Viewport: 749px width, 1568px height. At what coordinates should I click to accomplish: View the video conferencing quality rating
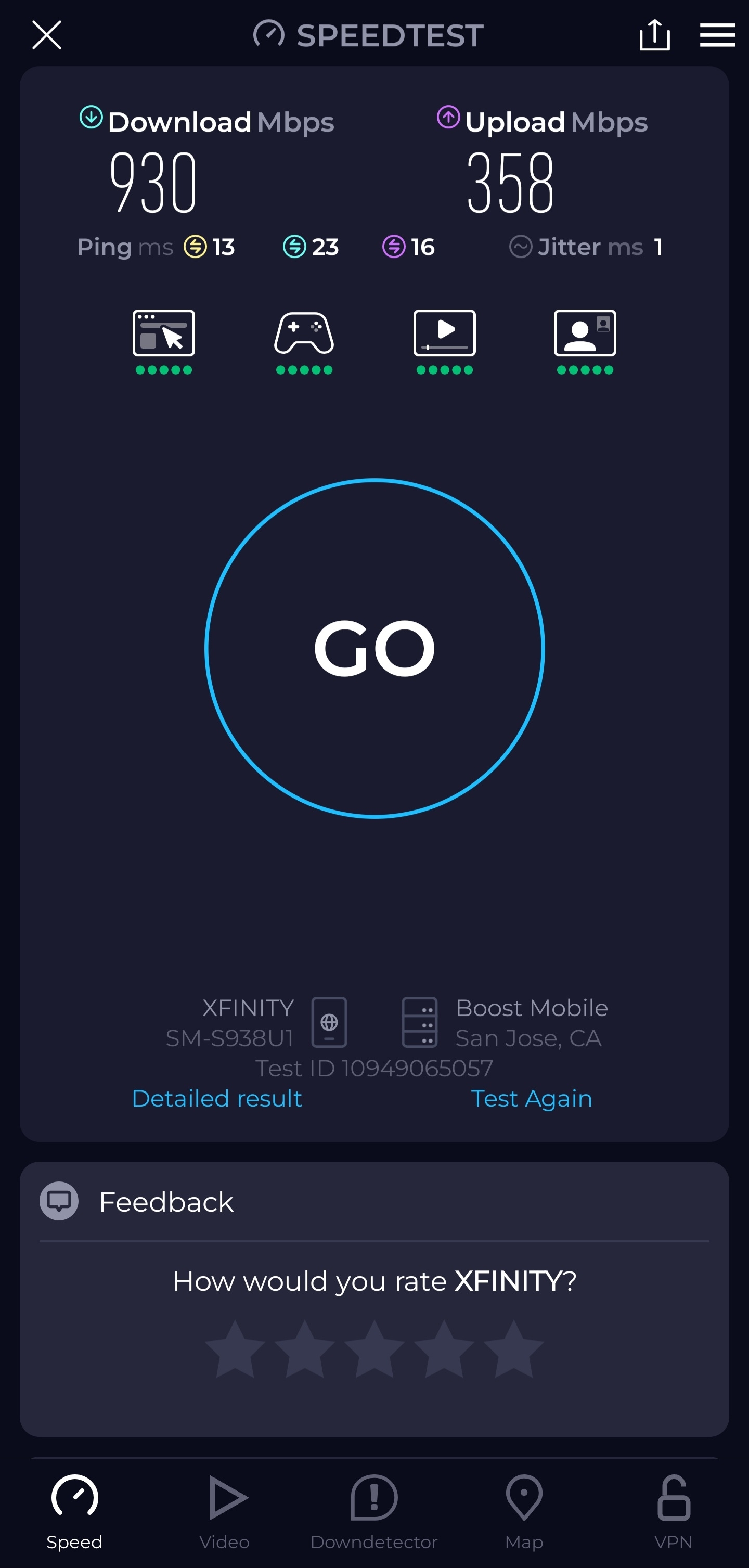585,342
